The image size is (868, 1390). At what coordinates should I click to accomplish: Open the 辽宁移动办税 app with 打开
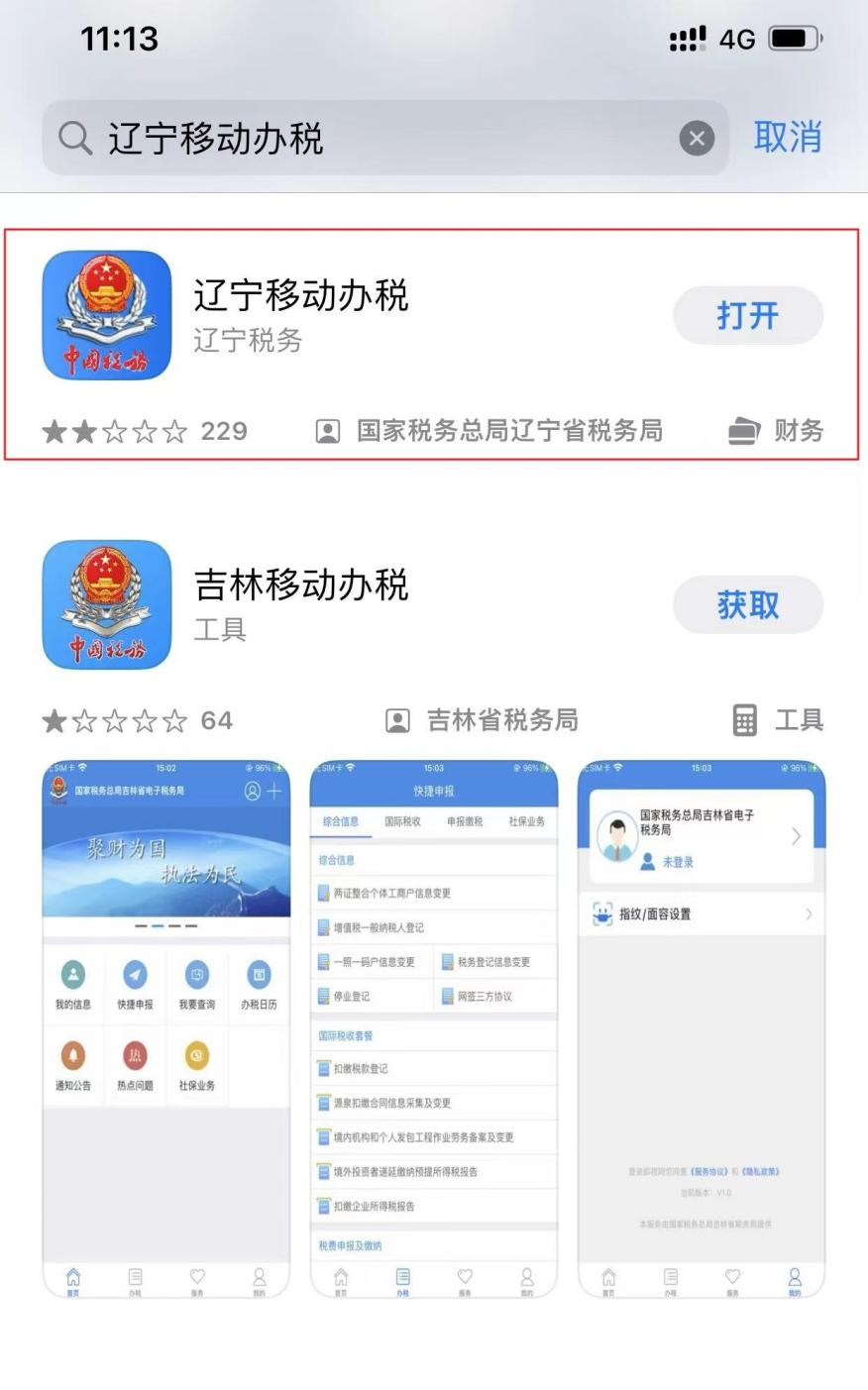748,316
